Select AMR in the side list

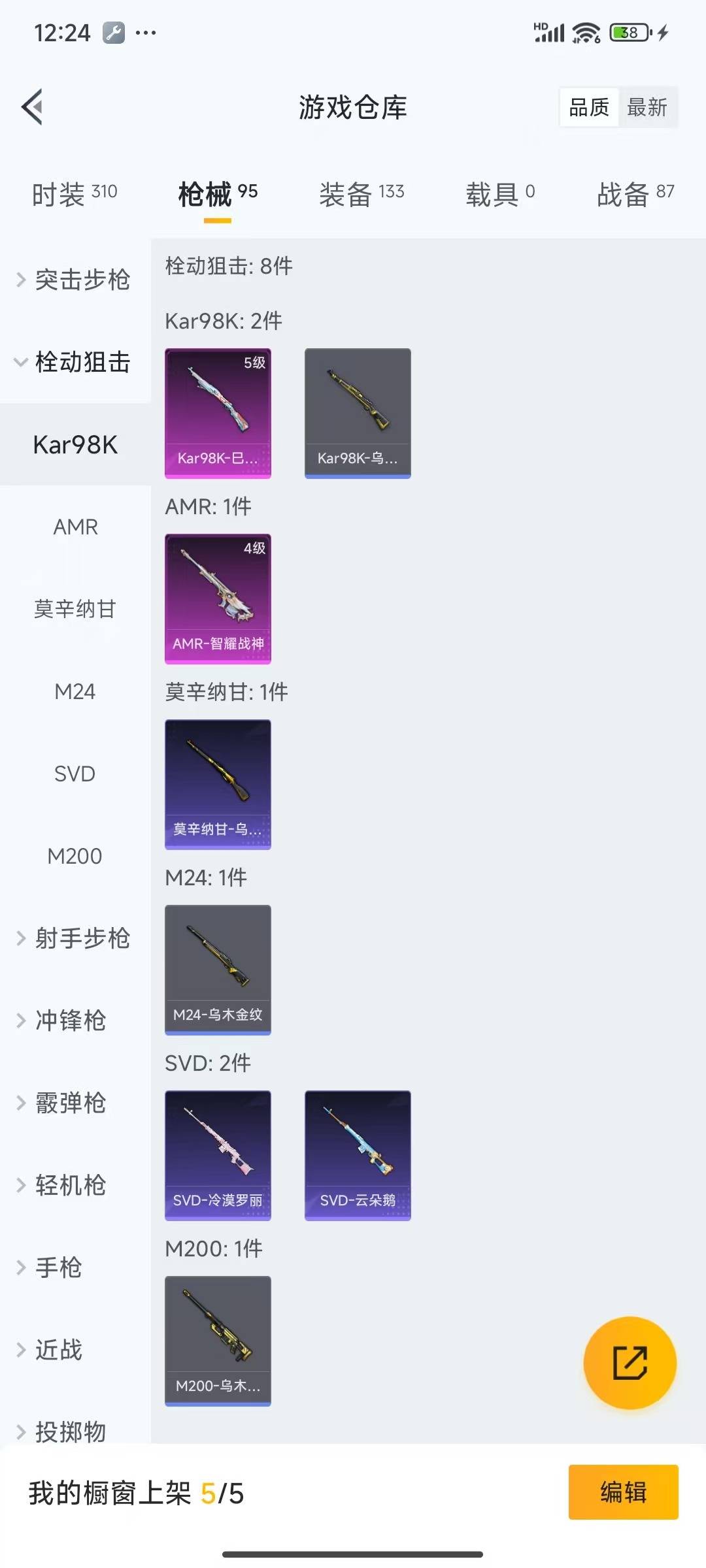tap(75, 527)
